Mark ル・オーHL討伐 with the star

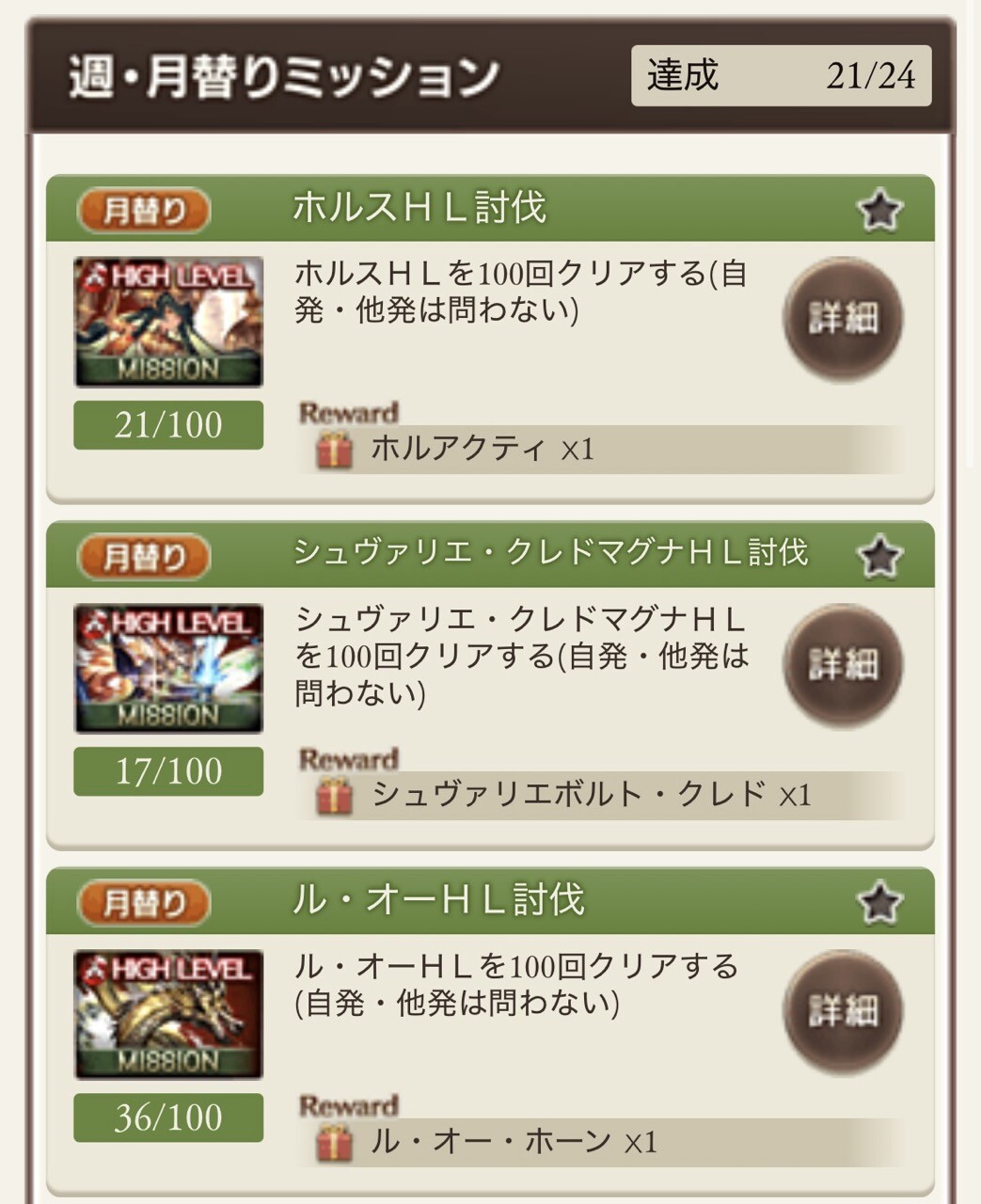(x=880, y=902)
